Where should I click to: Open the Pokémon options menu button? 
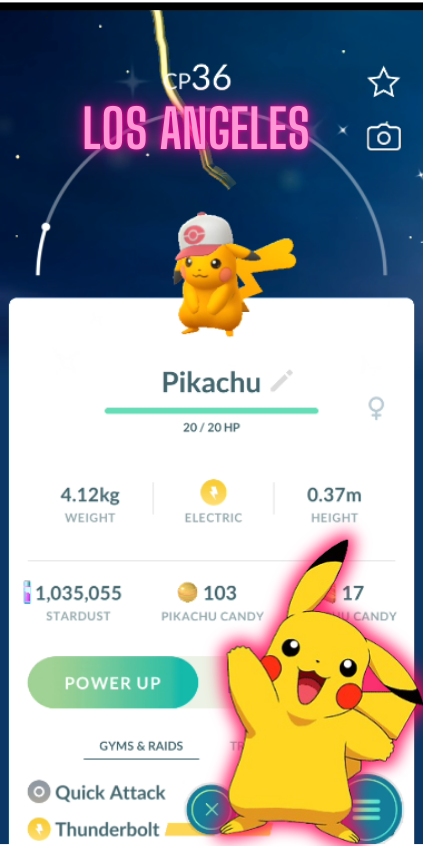coord(372,809)
